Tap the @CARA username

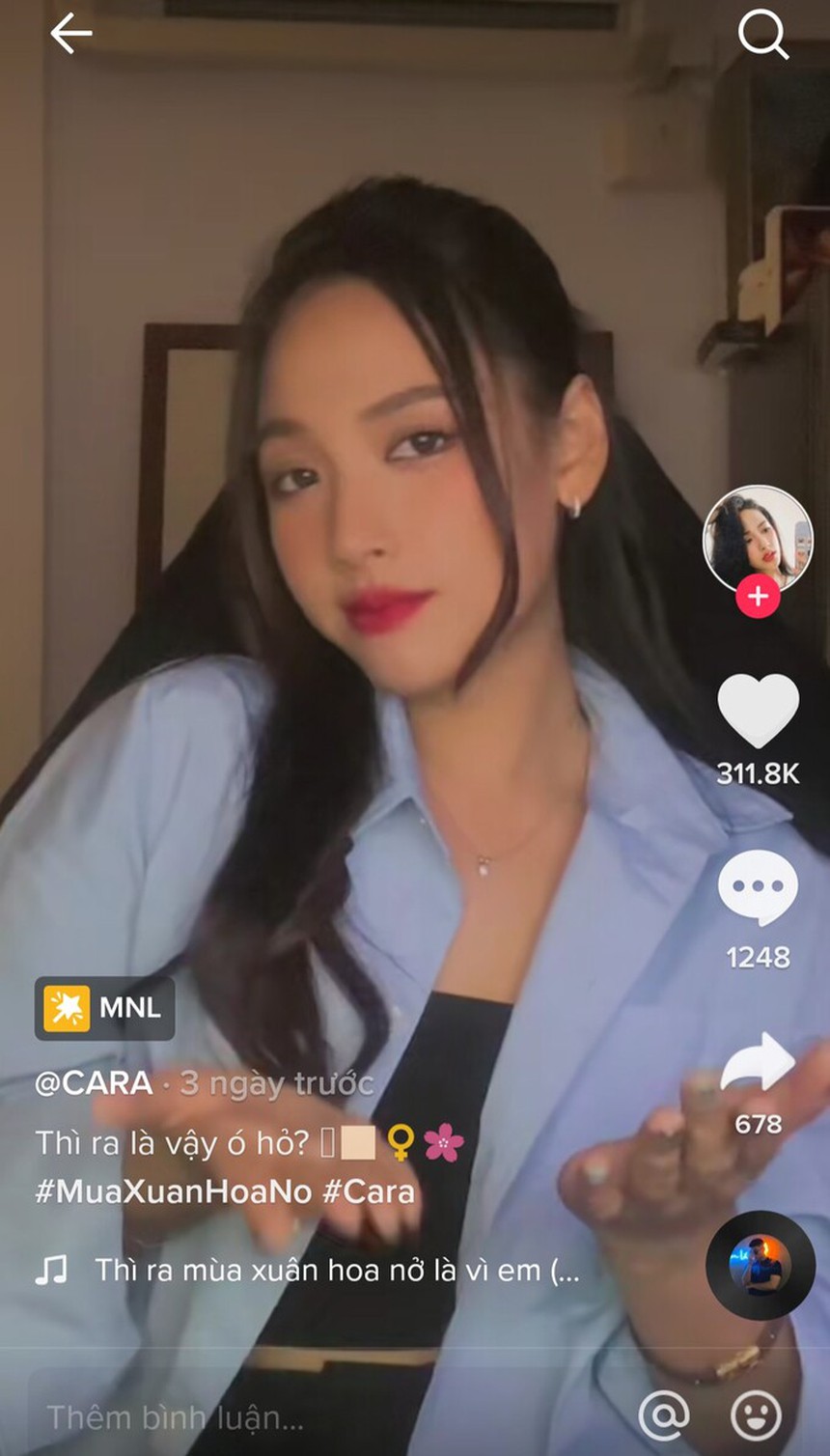click(92, 1085)
